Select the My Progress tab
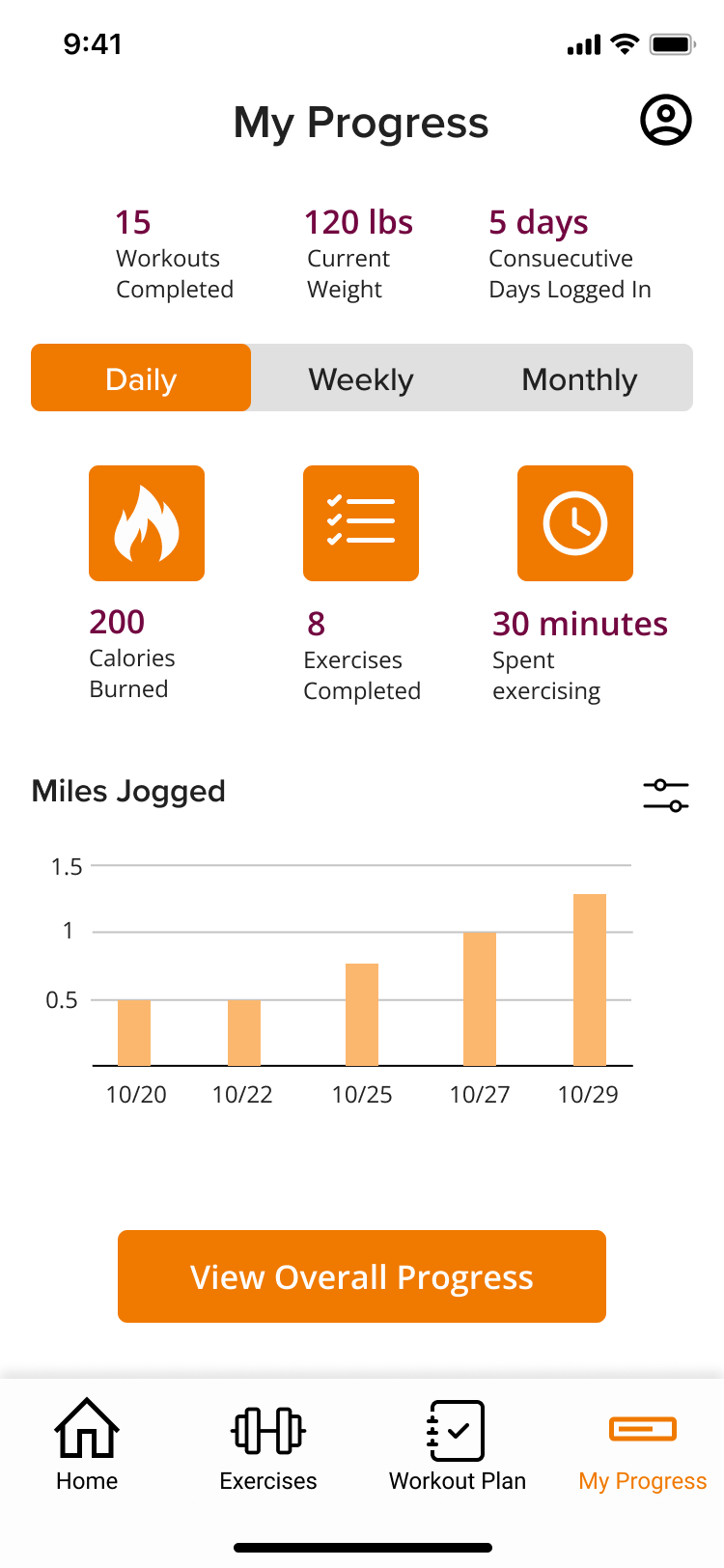Viewport: 724px width, 1568px height. (643, 1445)
